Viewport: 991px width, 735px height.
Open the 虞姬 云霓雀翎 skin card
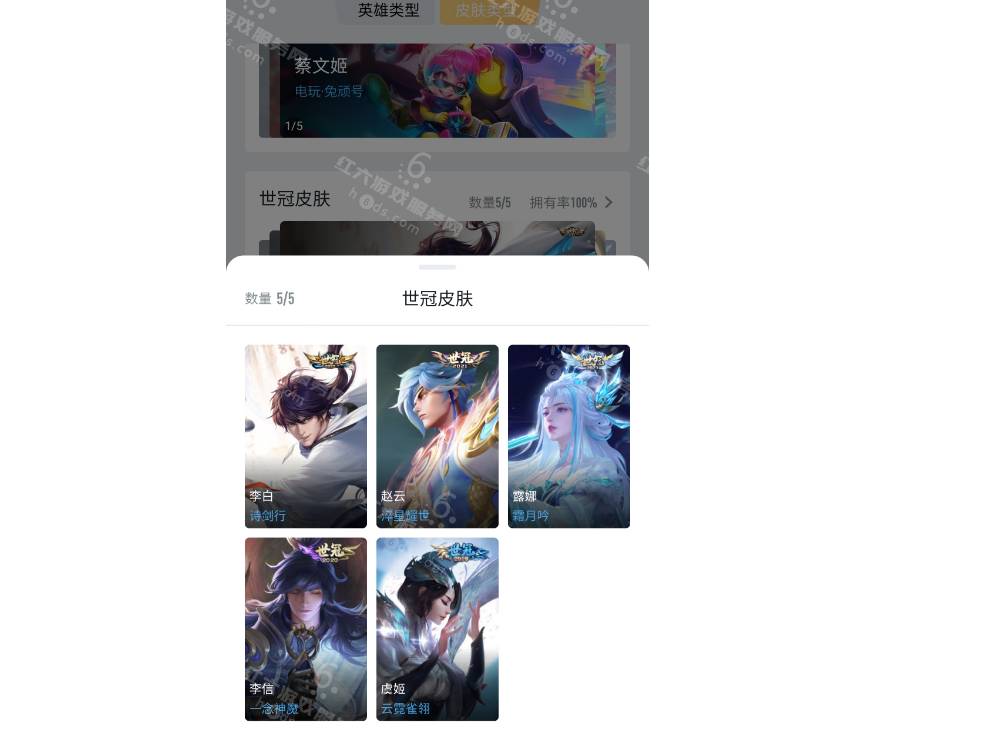[437, 629]
